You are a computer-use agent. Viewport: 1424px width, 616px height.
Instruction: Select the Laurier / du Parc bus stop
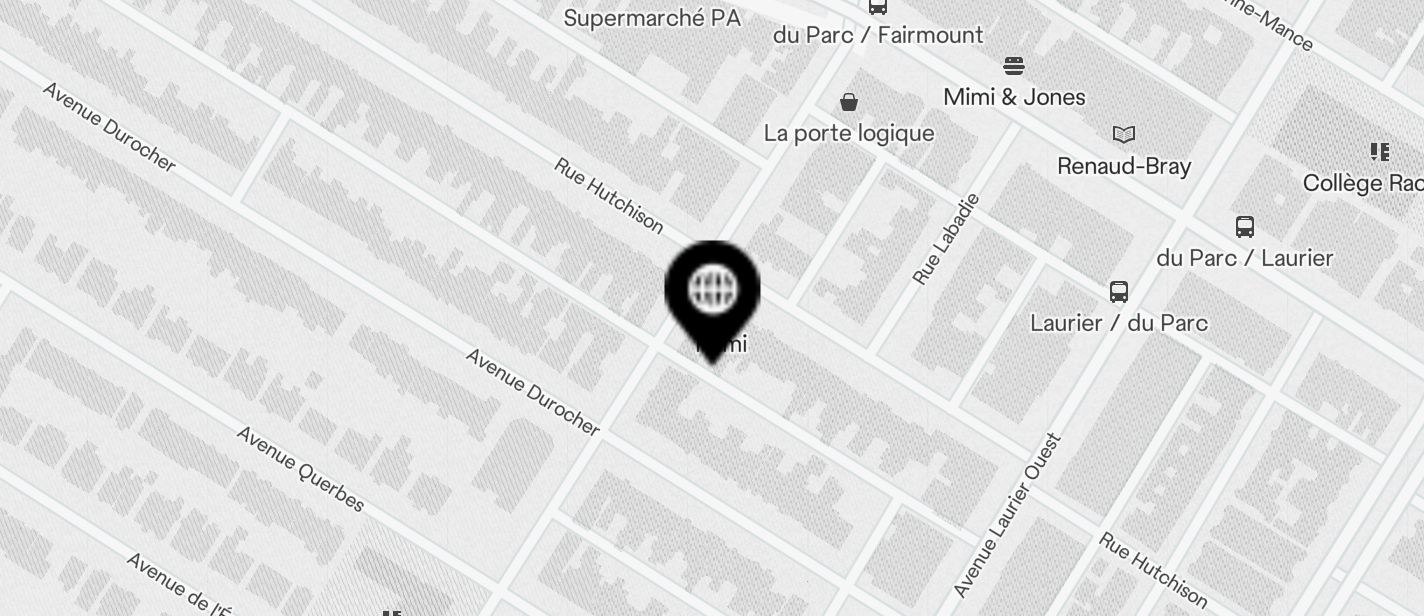click(1119, 292)
